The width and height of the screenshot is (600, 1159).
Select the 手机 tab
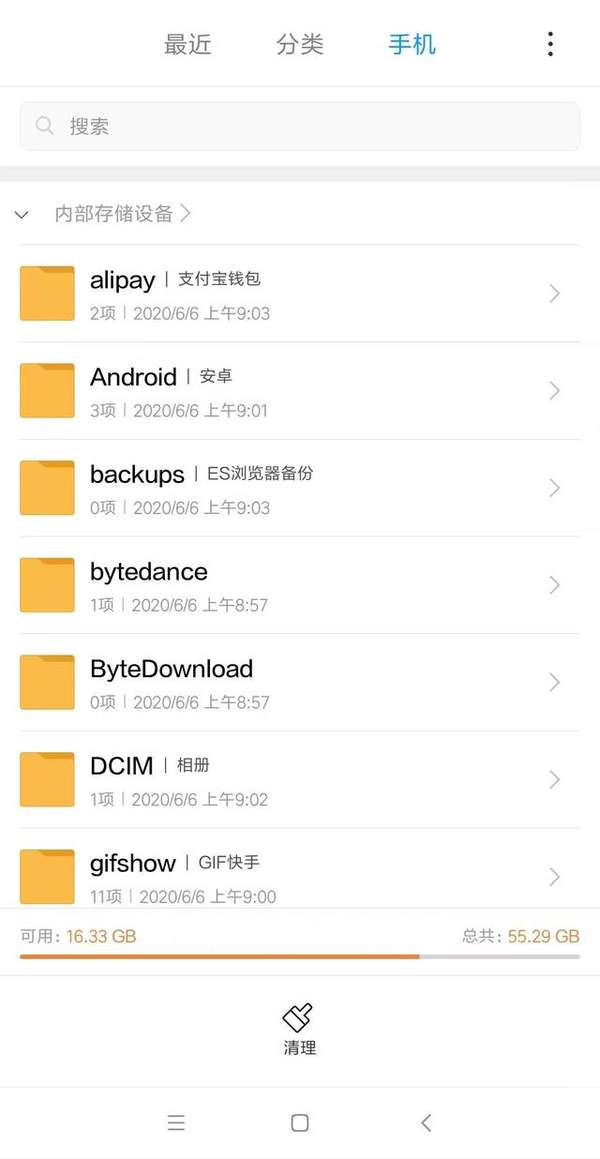tap(412, 44)
